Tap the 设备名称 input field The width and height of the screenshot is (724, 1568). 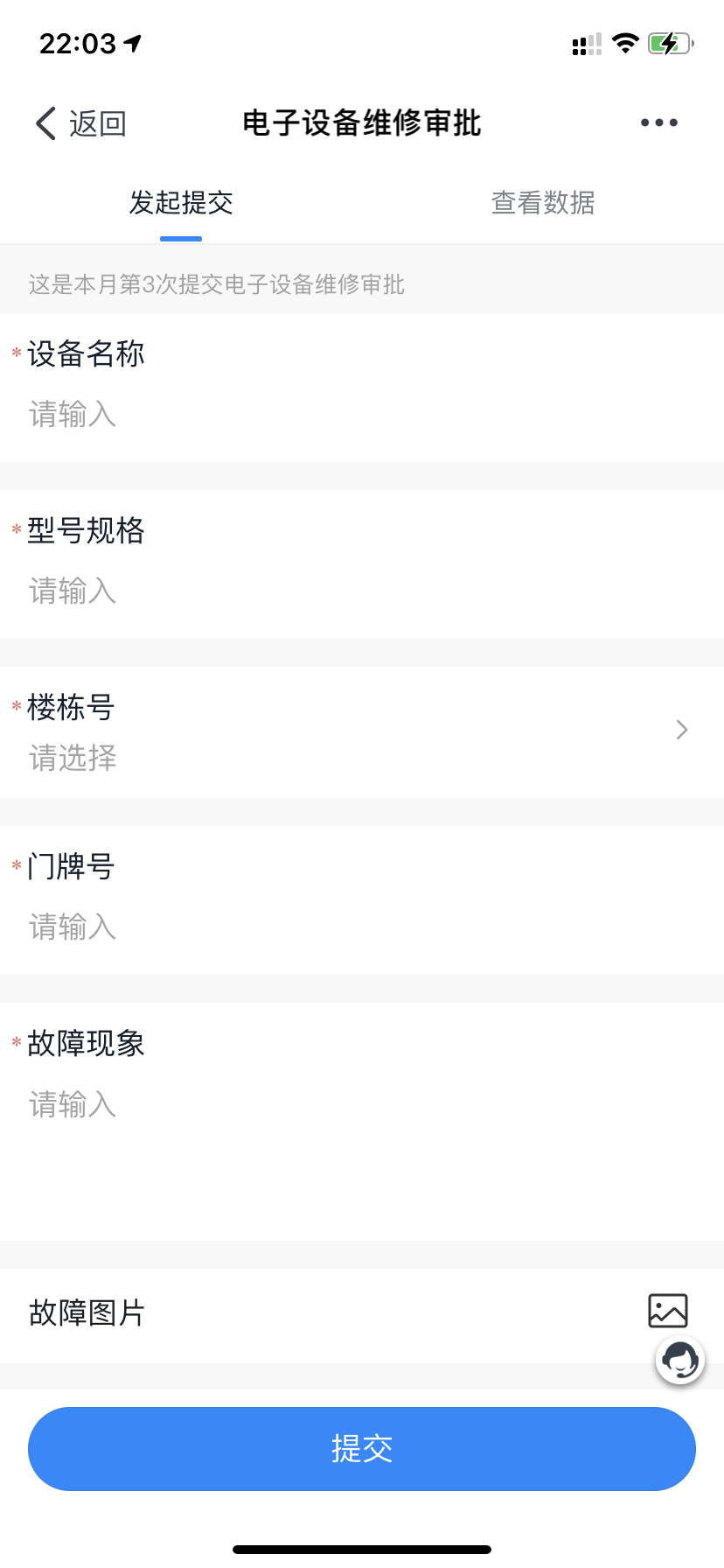pos(362,414)
